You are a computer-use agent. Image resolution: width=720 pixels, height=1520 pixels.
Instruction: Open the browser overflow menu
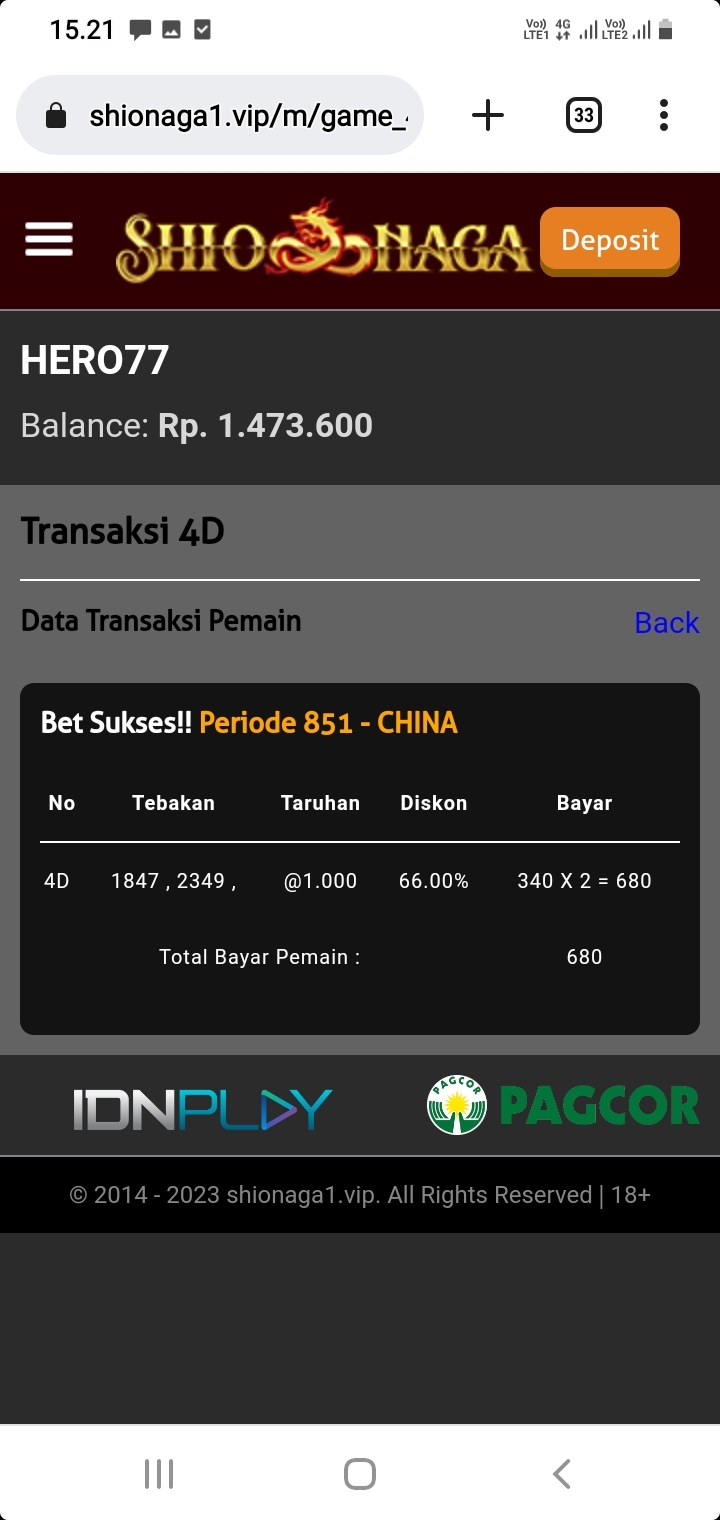(x=664, y=116)
